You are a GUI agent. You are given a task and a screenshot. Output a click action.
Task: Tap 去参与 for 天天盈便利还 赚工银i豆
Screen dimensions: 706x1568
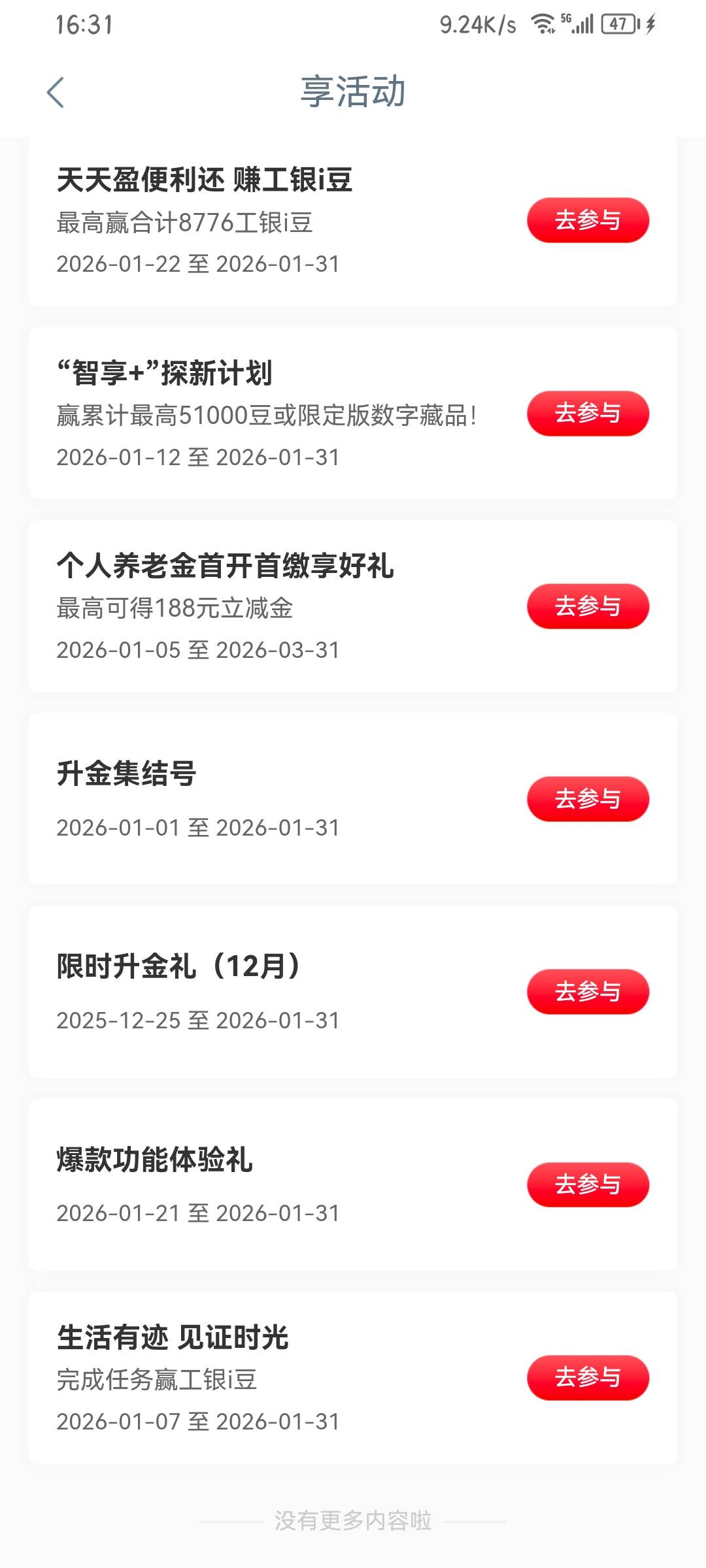[x=588, y=220]
